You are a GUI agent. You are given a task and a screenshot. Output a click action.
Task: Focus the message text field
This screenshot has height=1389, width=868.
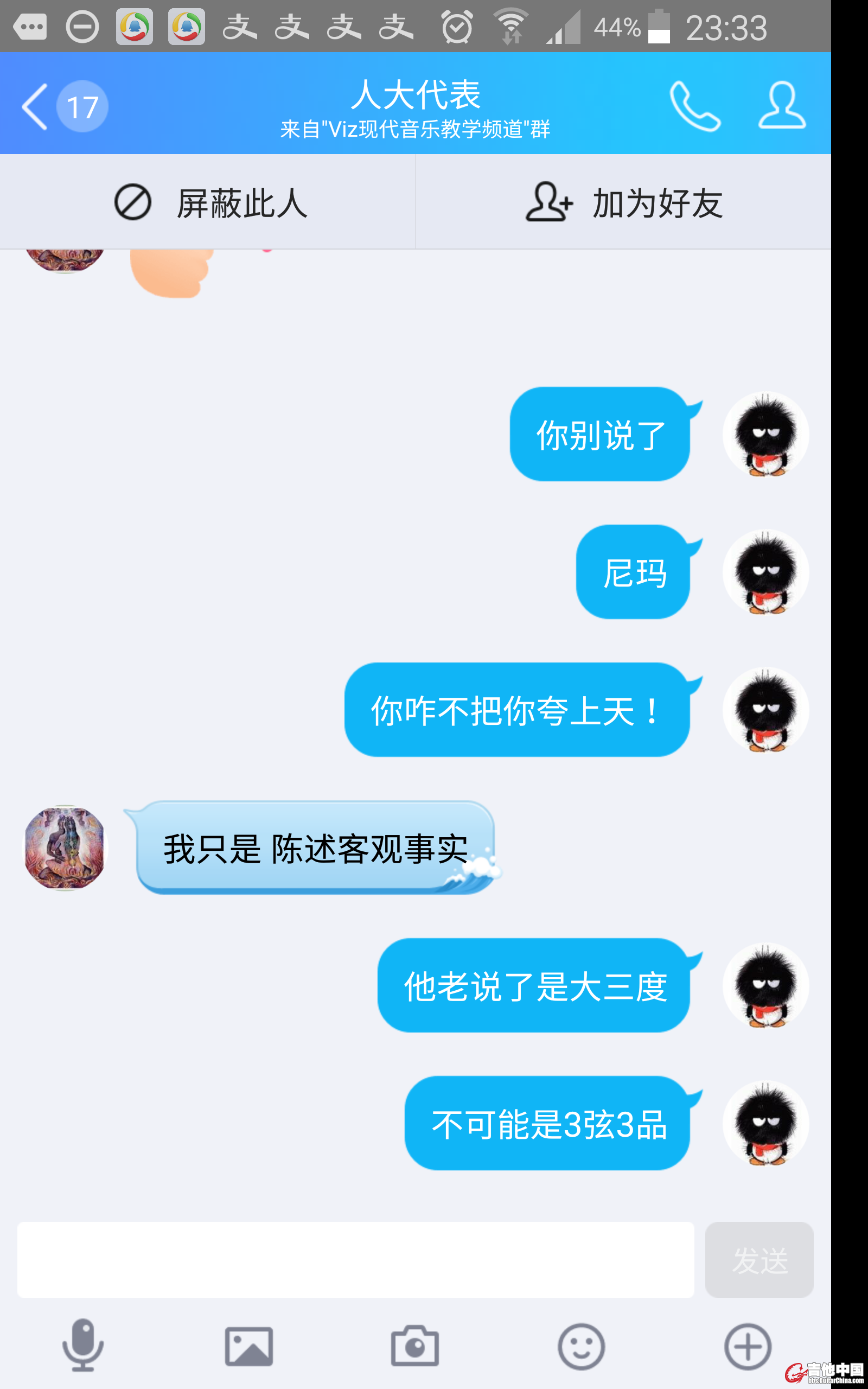355,1259
